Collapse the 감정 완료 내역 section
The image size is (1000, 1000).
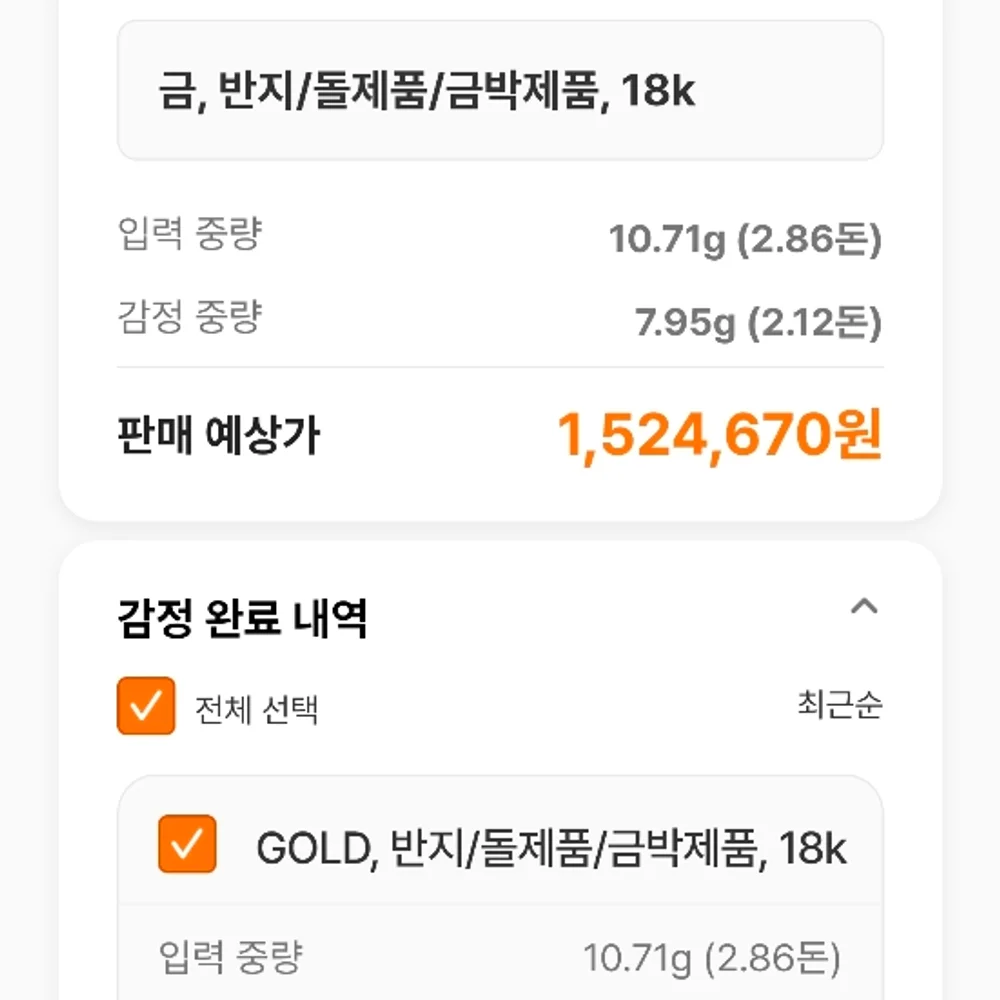tap(864, 607)
